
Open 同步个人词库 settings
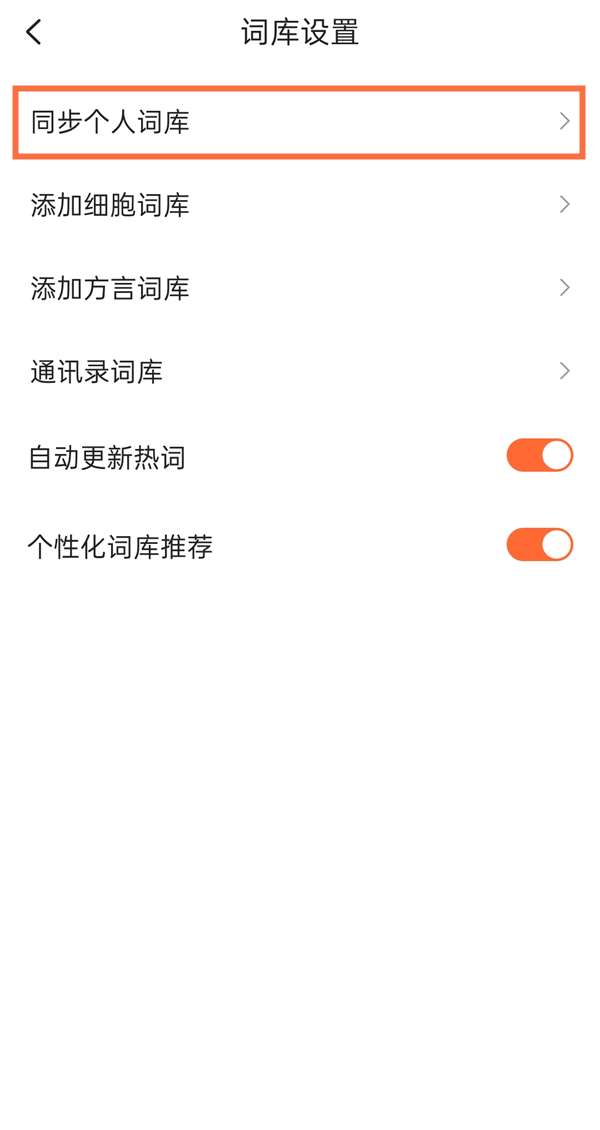coord(298,122)
